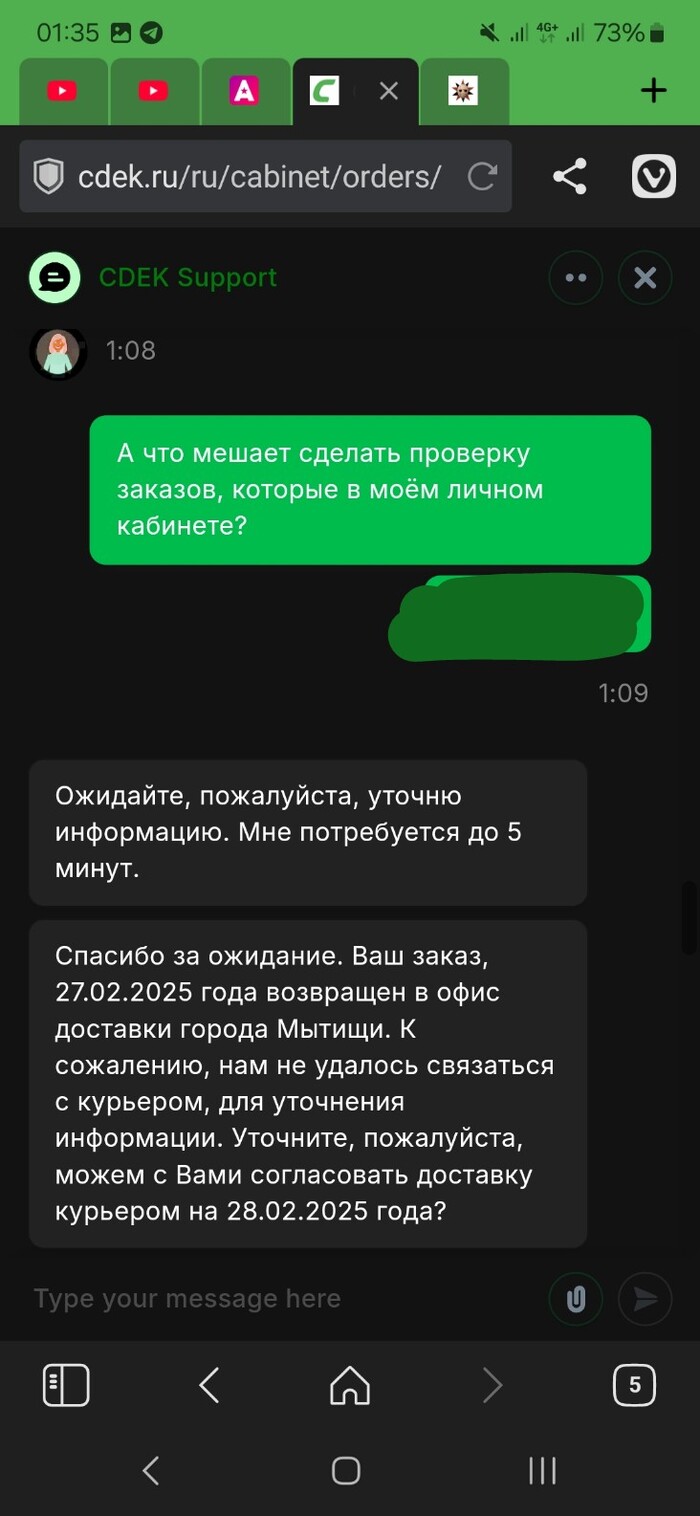Close the active CDEK tab
700x1516 pixels.
click(x=389, y=91)
